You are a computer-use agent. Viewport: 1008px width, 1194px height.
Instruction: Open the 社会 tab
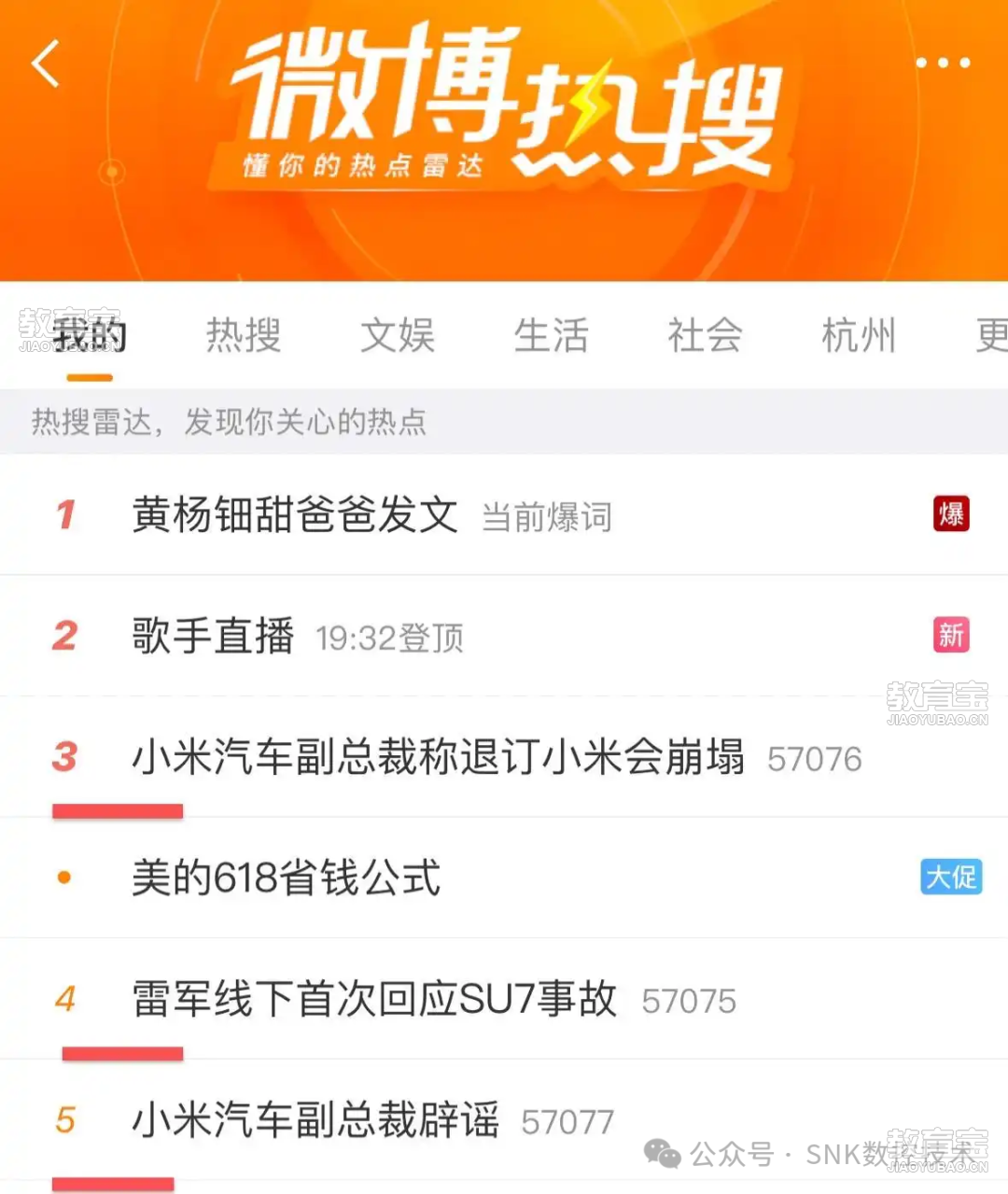point(706,335)
